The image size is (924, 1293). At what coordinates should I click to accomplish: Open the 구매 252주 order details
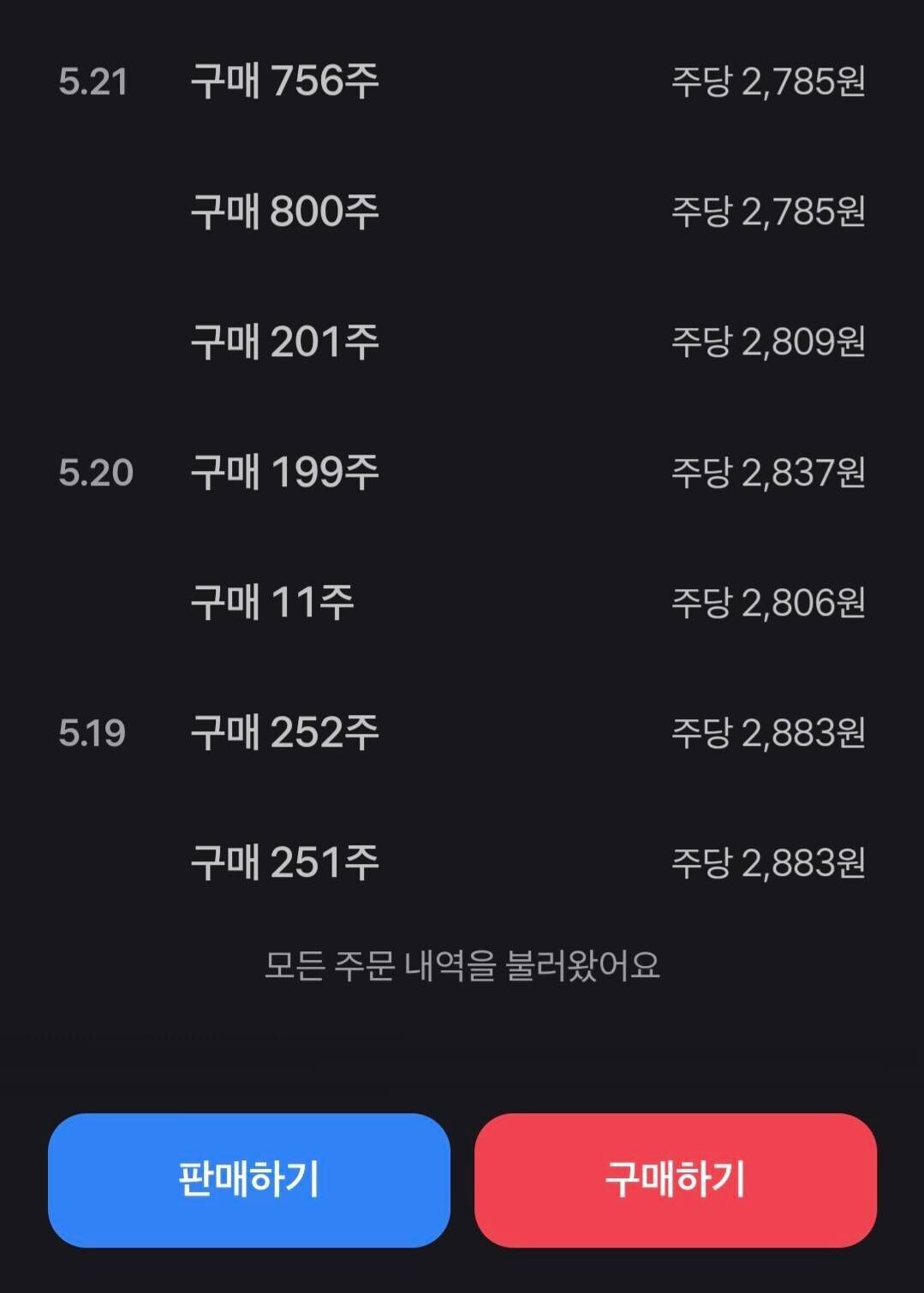click(284, 732)
